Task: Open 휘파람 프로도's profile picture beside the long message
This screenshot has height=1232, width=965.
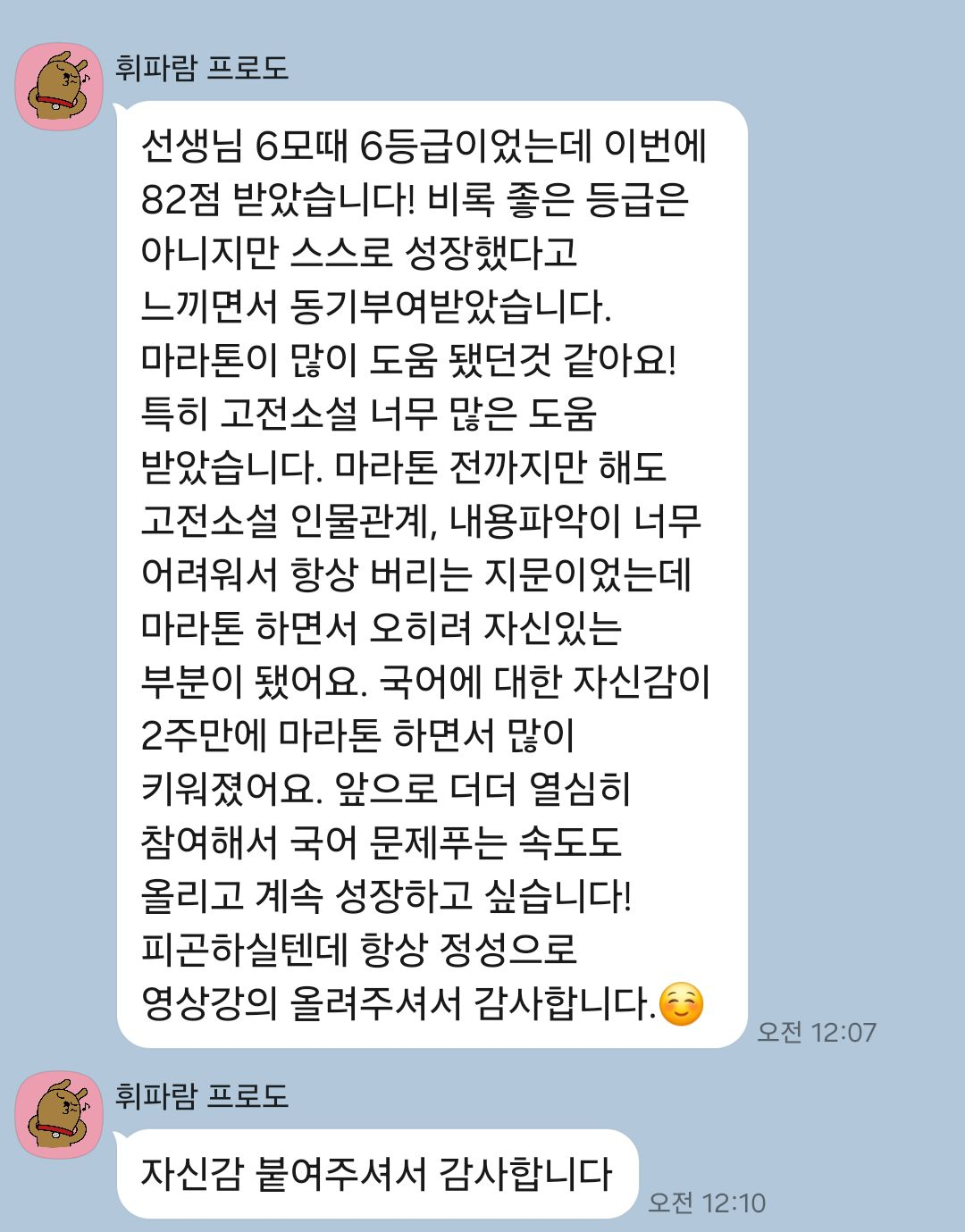Action: click(x=59, y=88)
